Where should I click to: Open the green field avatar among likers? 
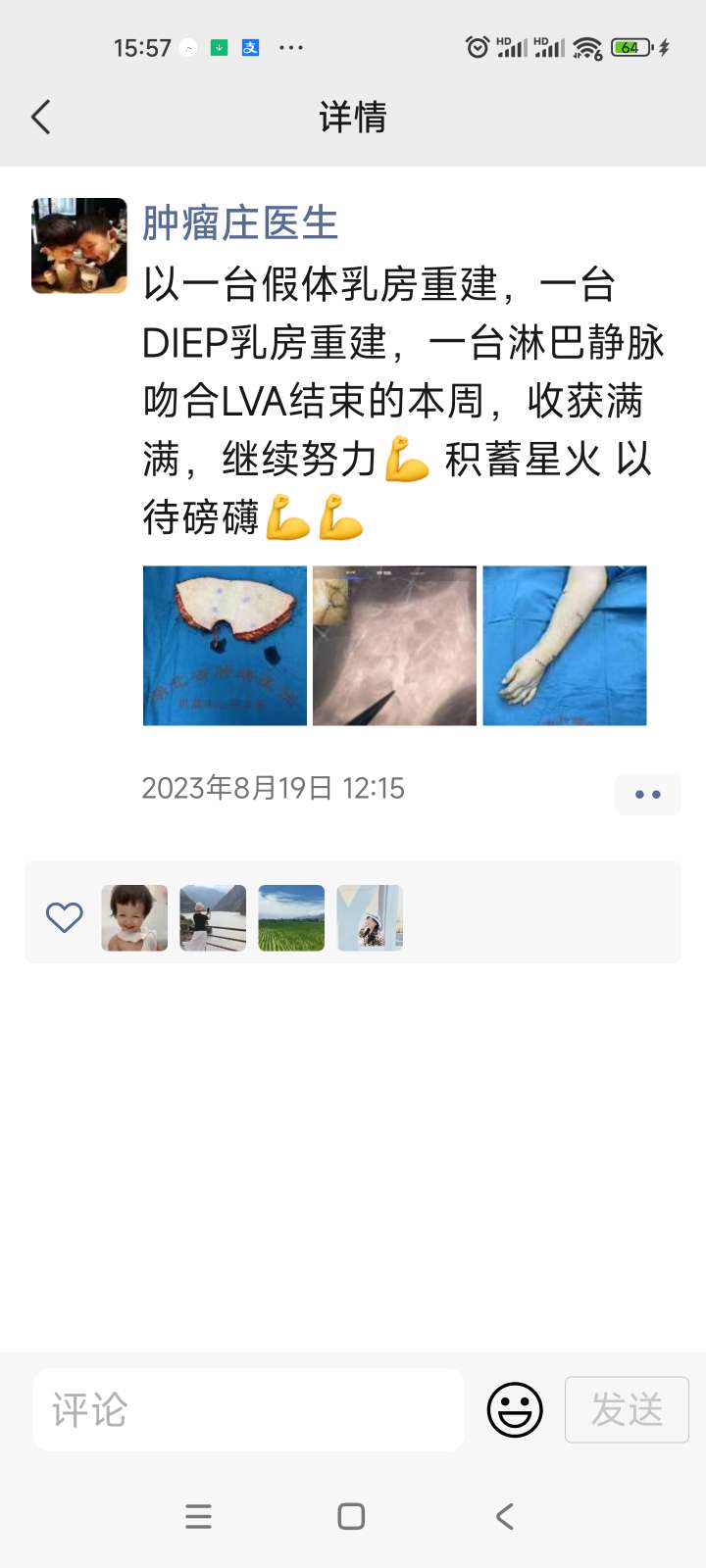[x=291, y=918]
